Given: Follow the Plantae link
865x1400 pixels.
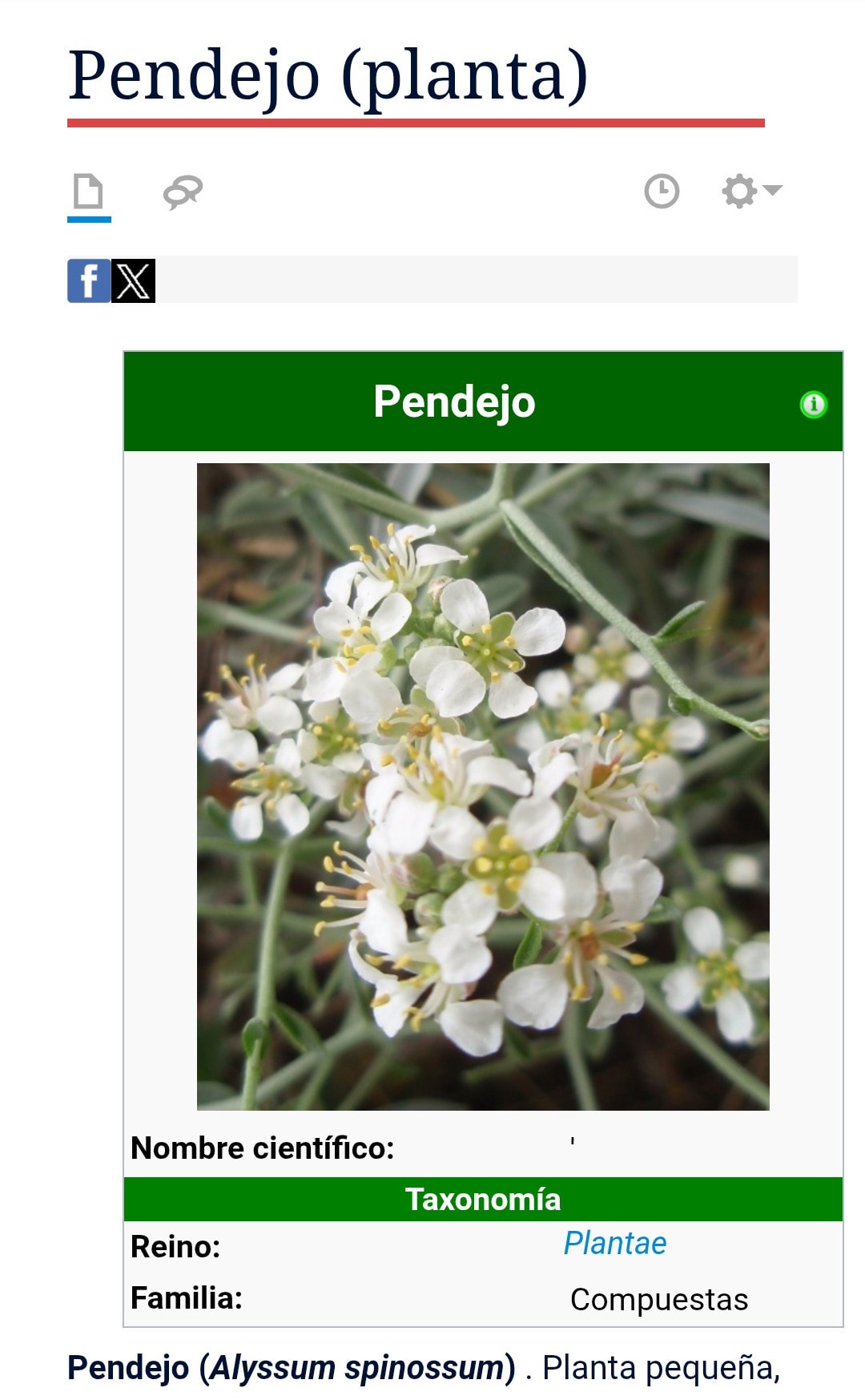Looking at the screenshot, I should (x=614, y=1243).
